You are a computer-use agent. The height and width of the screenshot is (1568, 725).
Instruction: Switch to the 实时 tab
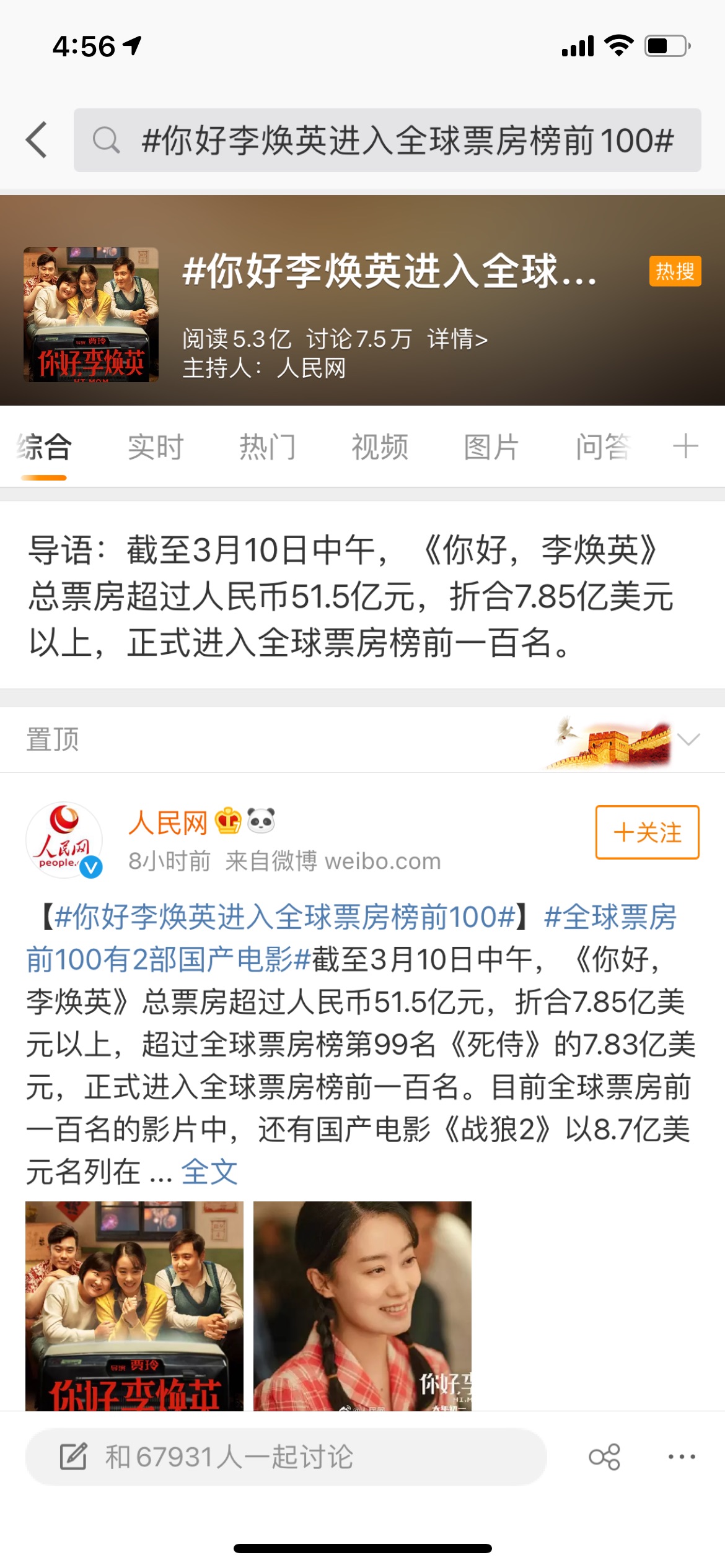click(156, 447)
